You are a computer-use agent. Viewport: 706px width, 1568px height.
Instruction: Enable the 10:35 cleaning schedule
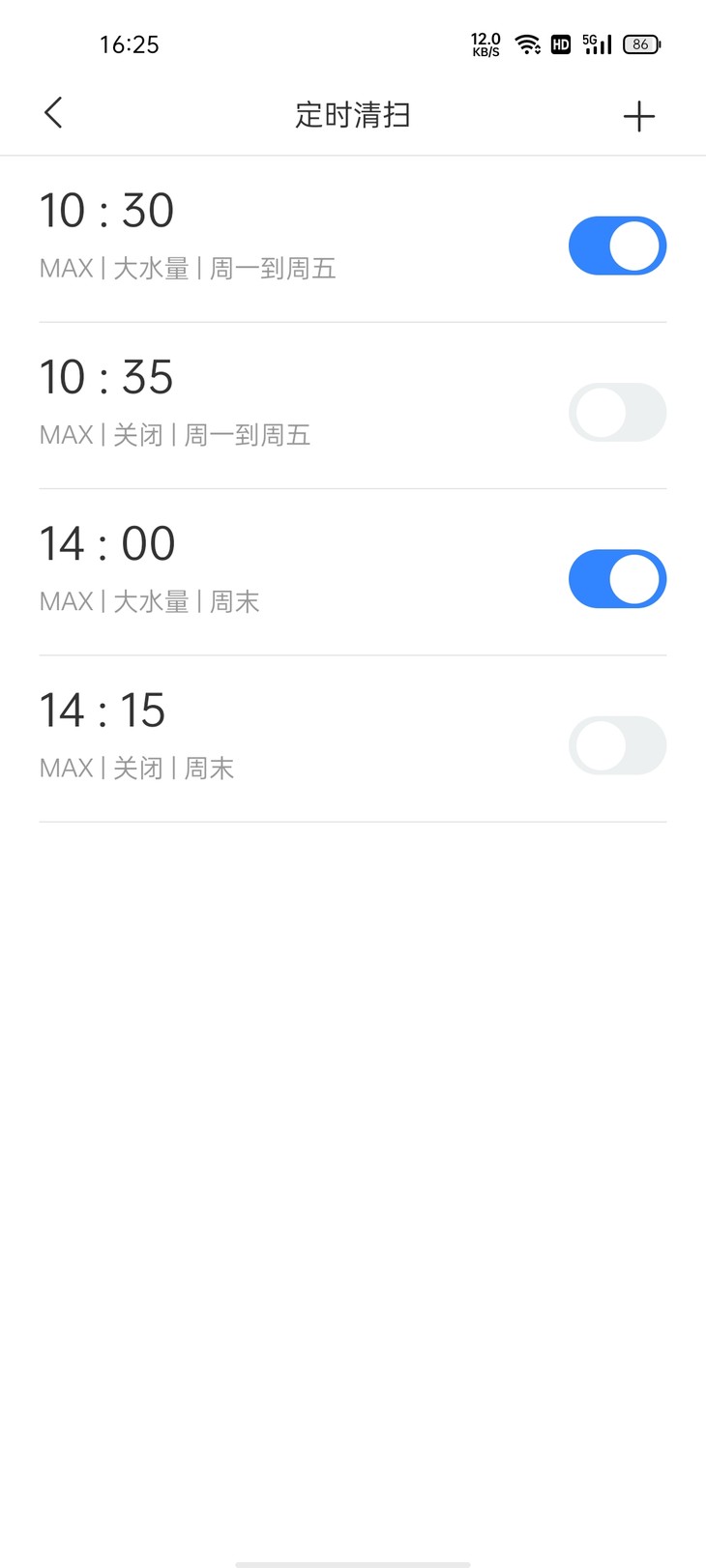617,413
